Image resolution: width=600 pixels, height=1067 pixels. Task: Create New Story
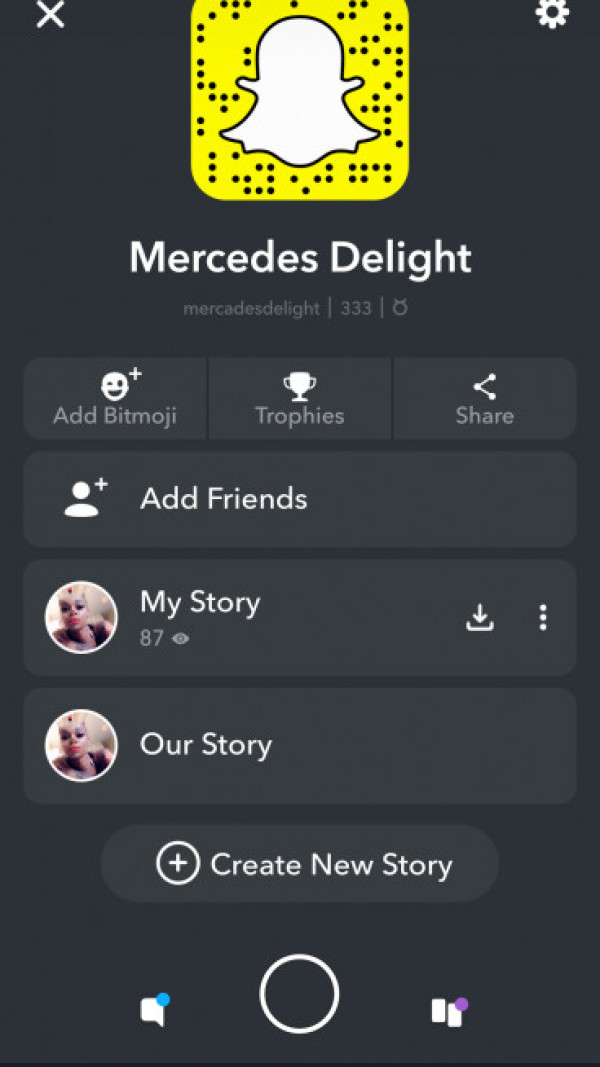(x=300, y=864)
